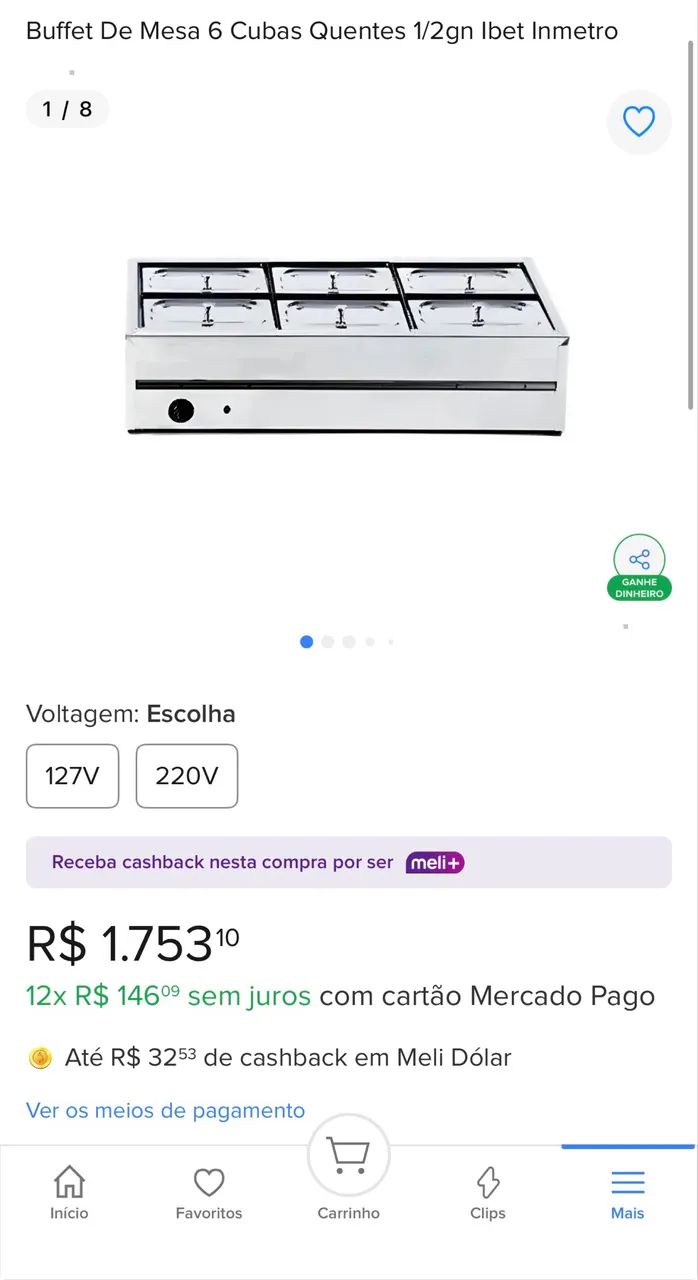
Task: Choose the 220V voltage option
Action: pyautogui.click(x=187, y=776)
